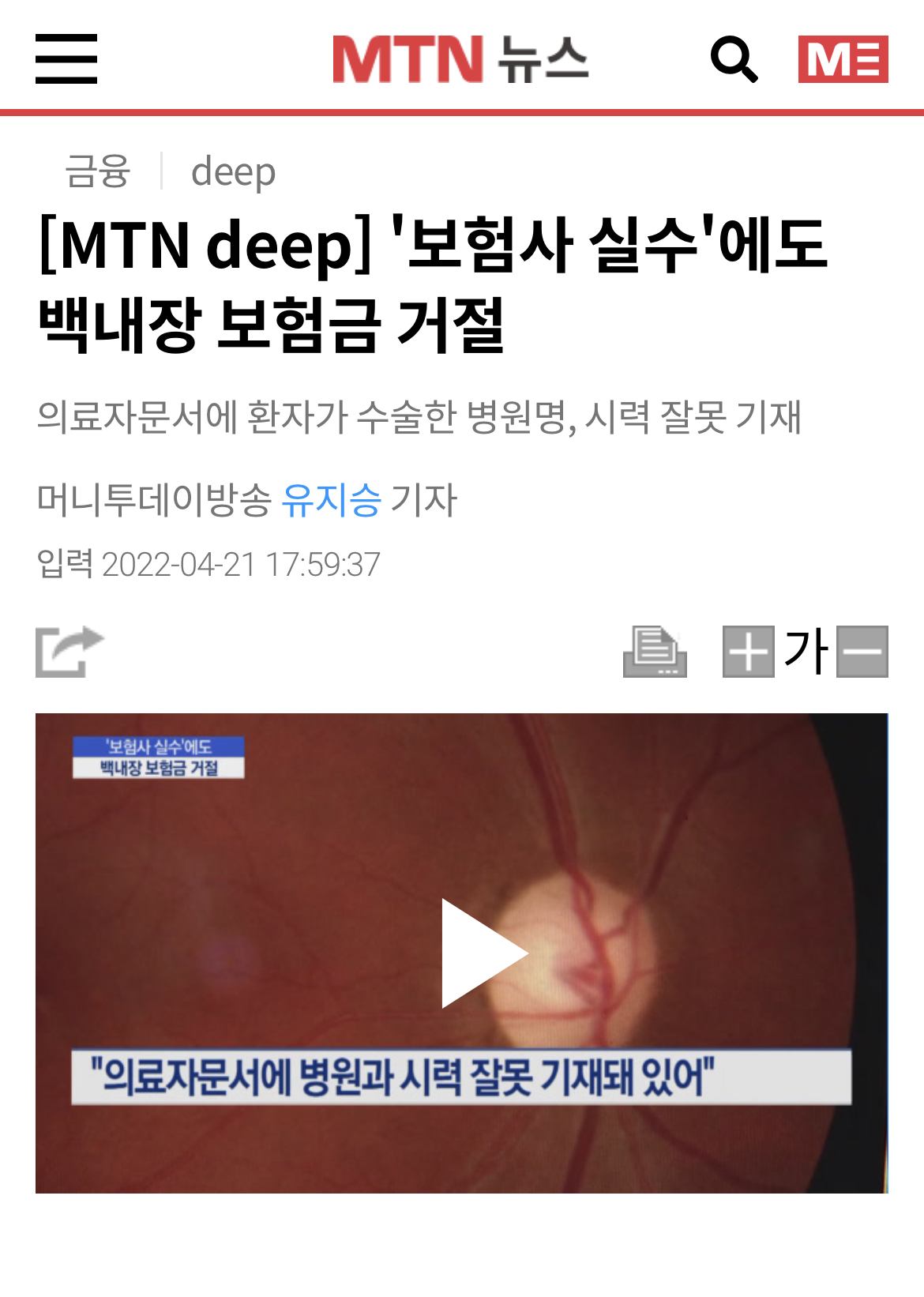View reporter 유지승's profile
The height and width of the screenshot is (1297, 924).
pos(332,500)
